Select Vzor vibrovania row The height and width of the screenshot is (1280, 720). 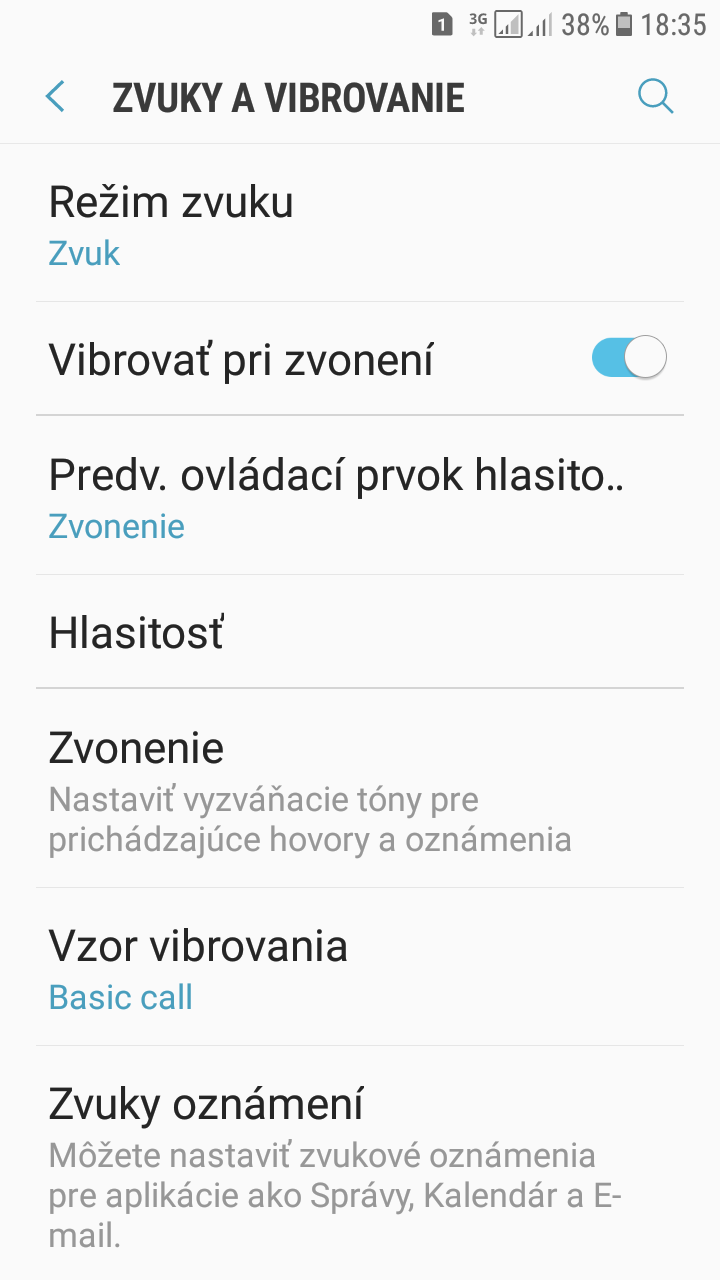[x=360, y=967]
